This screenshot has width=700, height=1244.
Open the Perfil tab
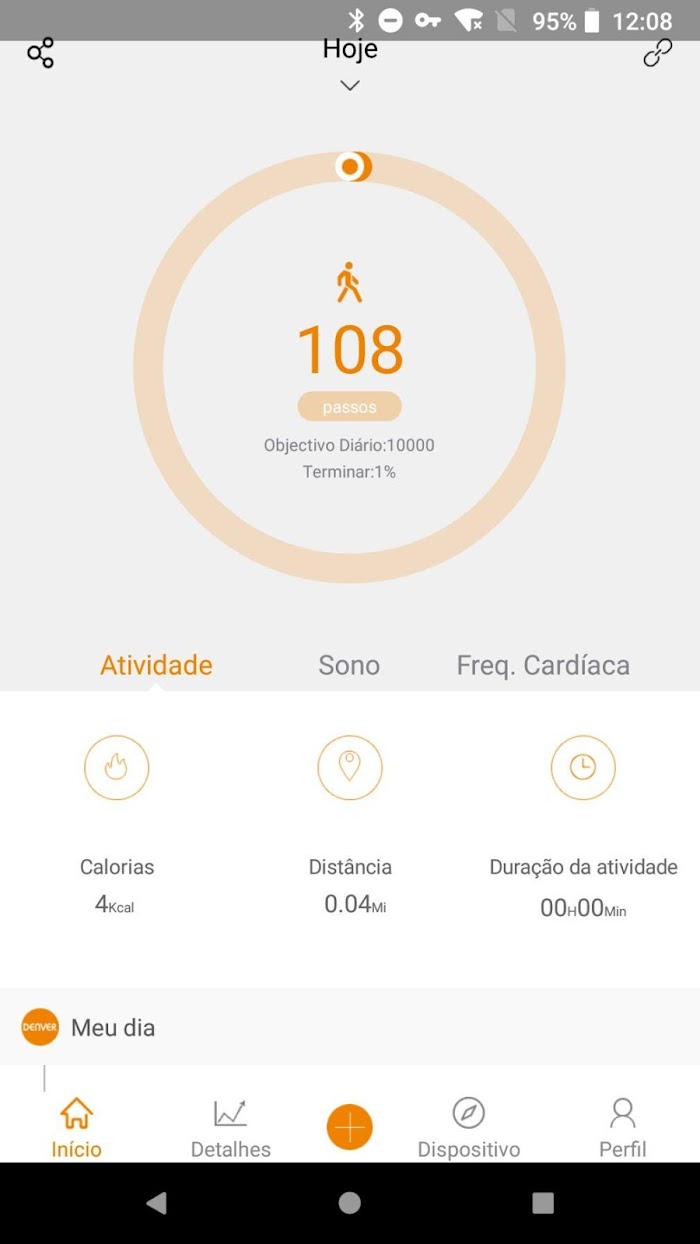pos(622,1128)
